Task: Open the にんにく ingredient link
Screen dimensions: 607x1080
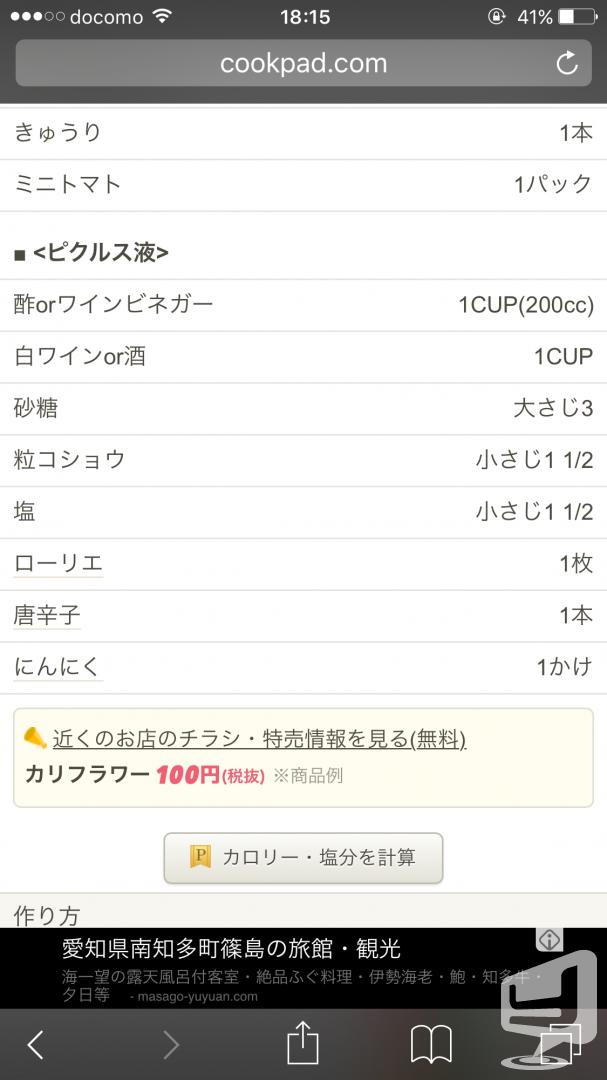Action: click(58, 667)
